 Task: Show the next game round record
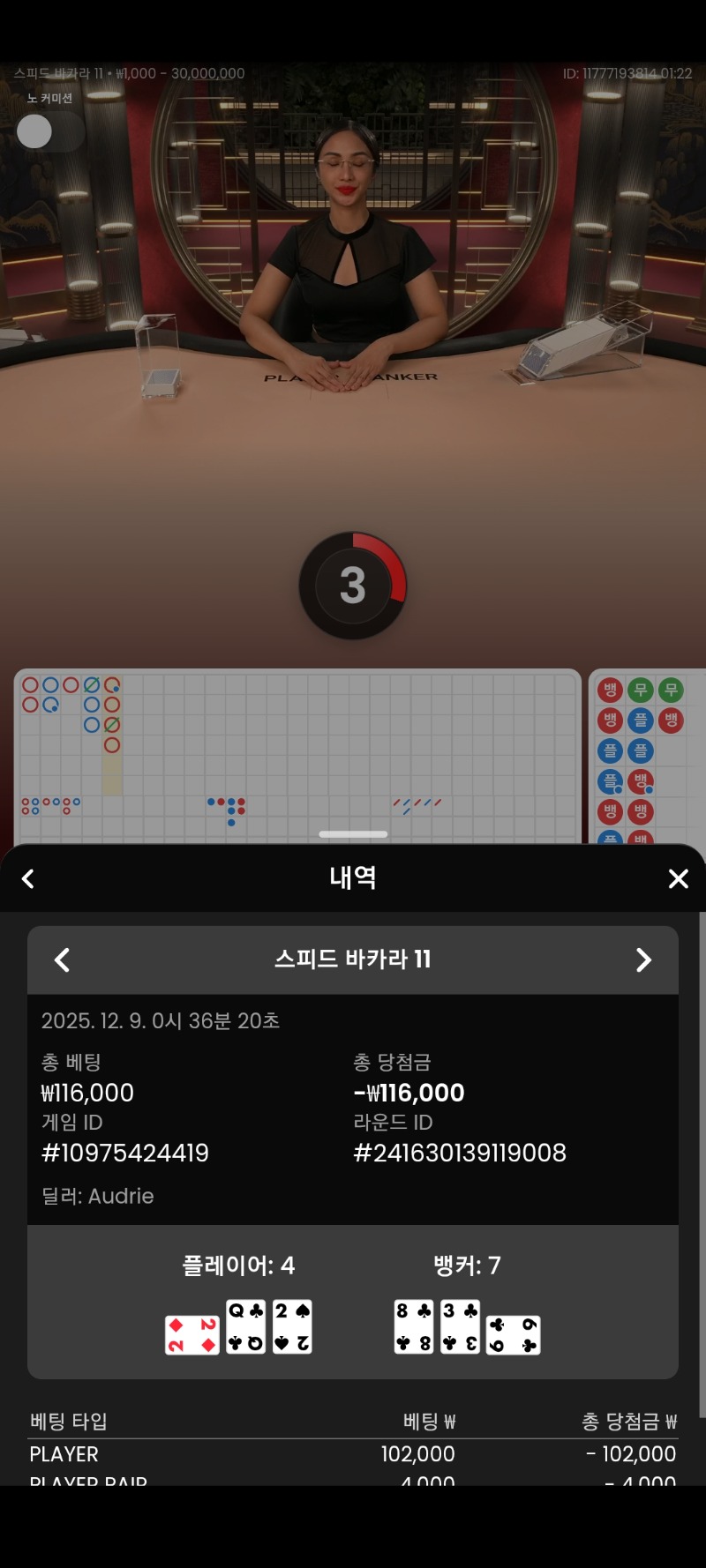(643, 959)
